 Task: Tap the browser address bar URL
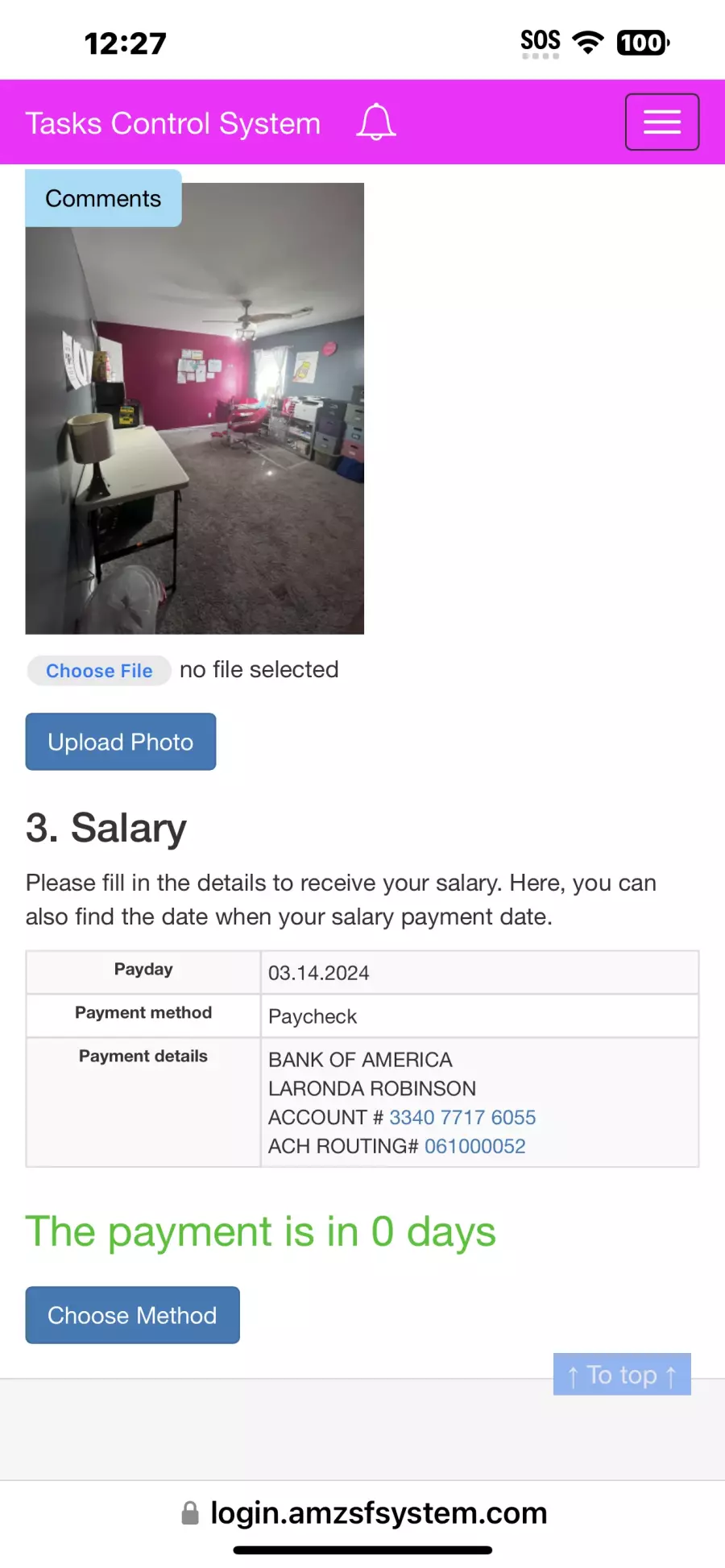pos(379,1513)
